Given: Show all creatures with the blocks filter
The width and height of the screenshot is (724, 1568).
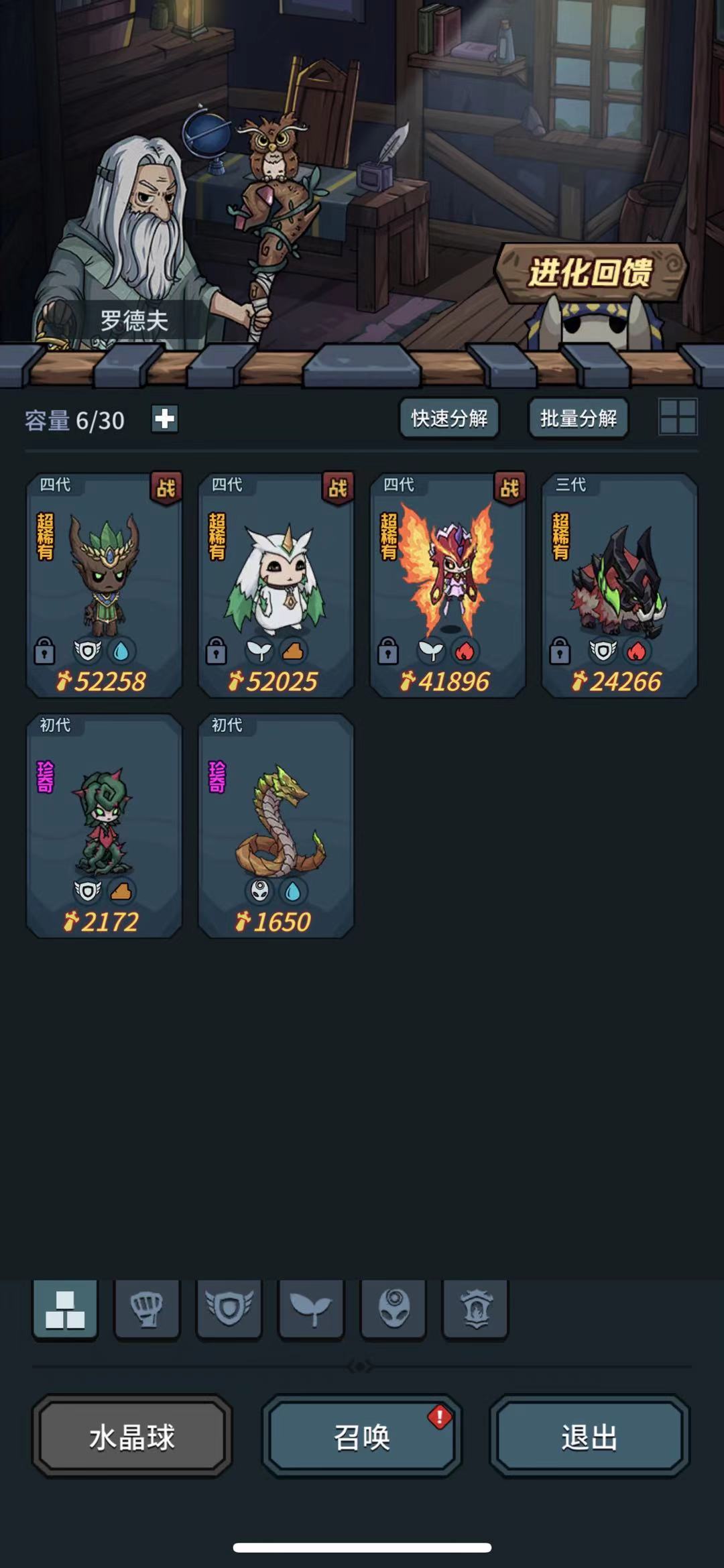Looking at the screenshot, I should tap(65, 1309).
